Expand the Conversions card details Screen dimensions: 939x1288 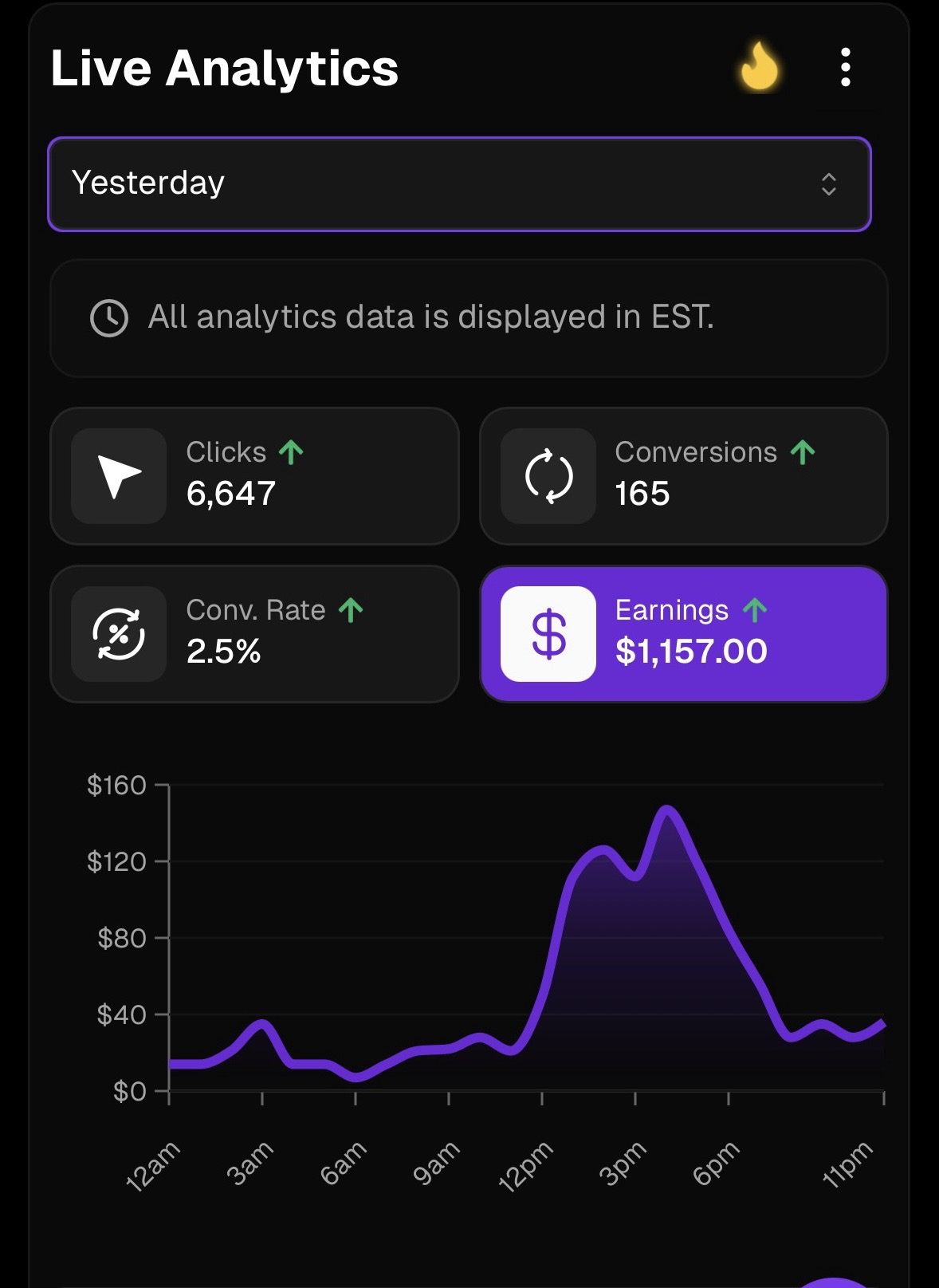pos(683,476)
